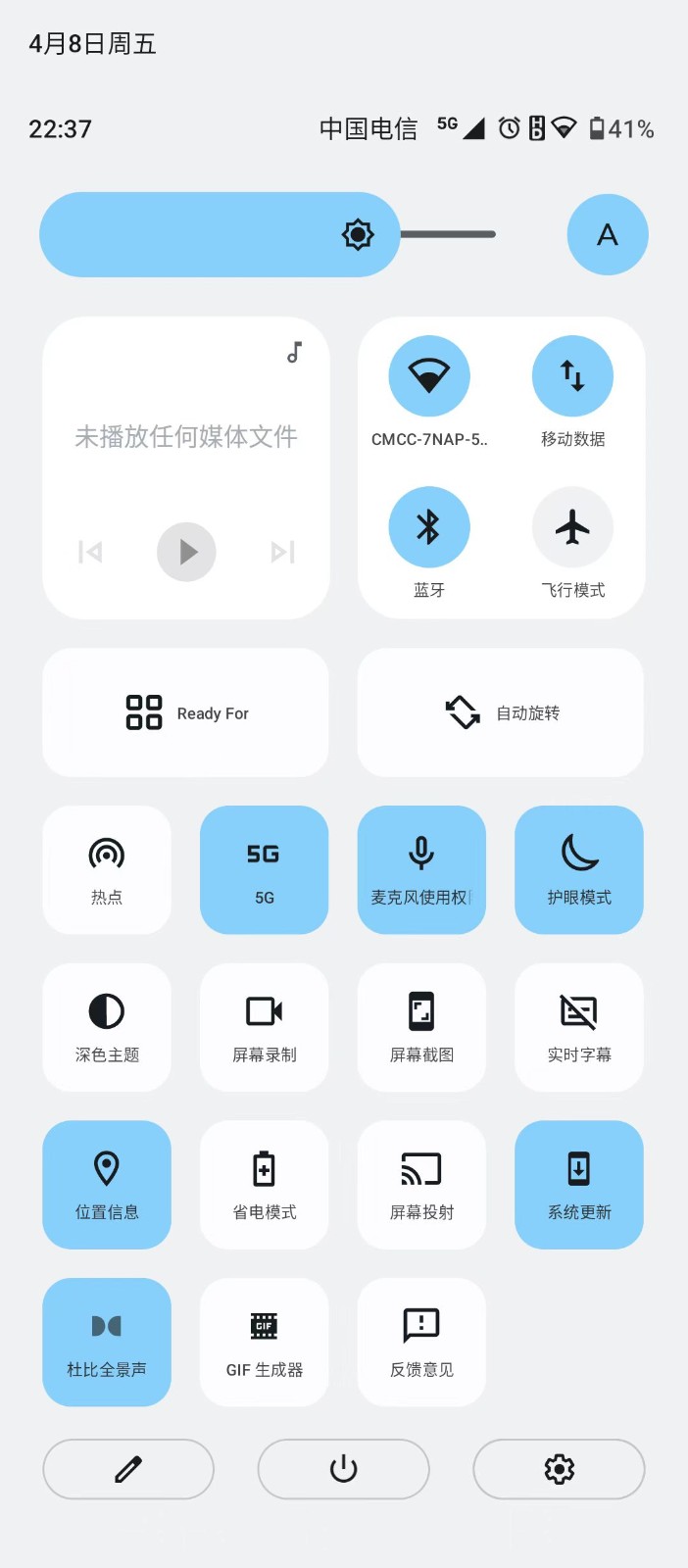Open the pencil edit tiles button

point(128,1469)
